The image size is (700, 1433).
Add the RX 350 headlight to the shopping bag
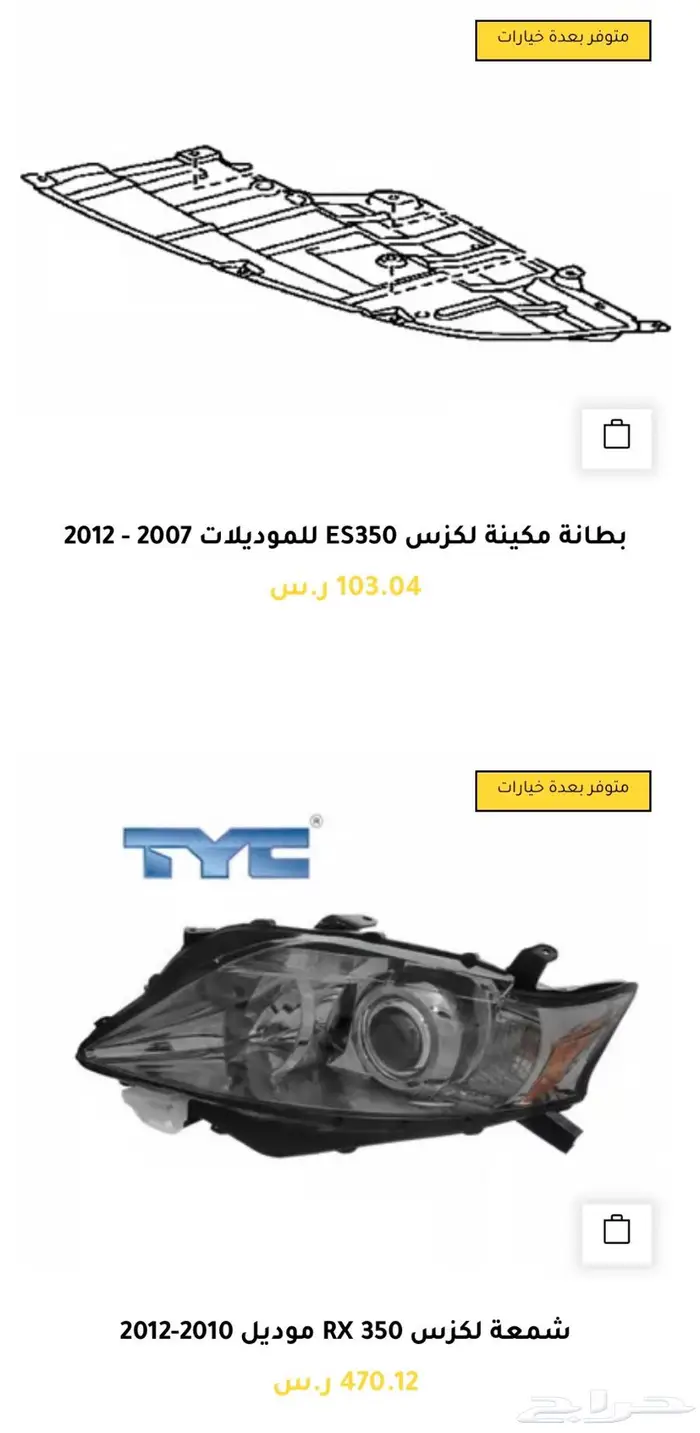616,1231
